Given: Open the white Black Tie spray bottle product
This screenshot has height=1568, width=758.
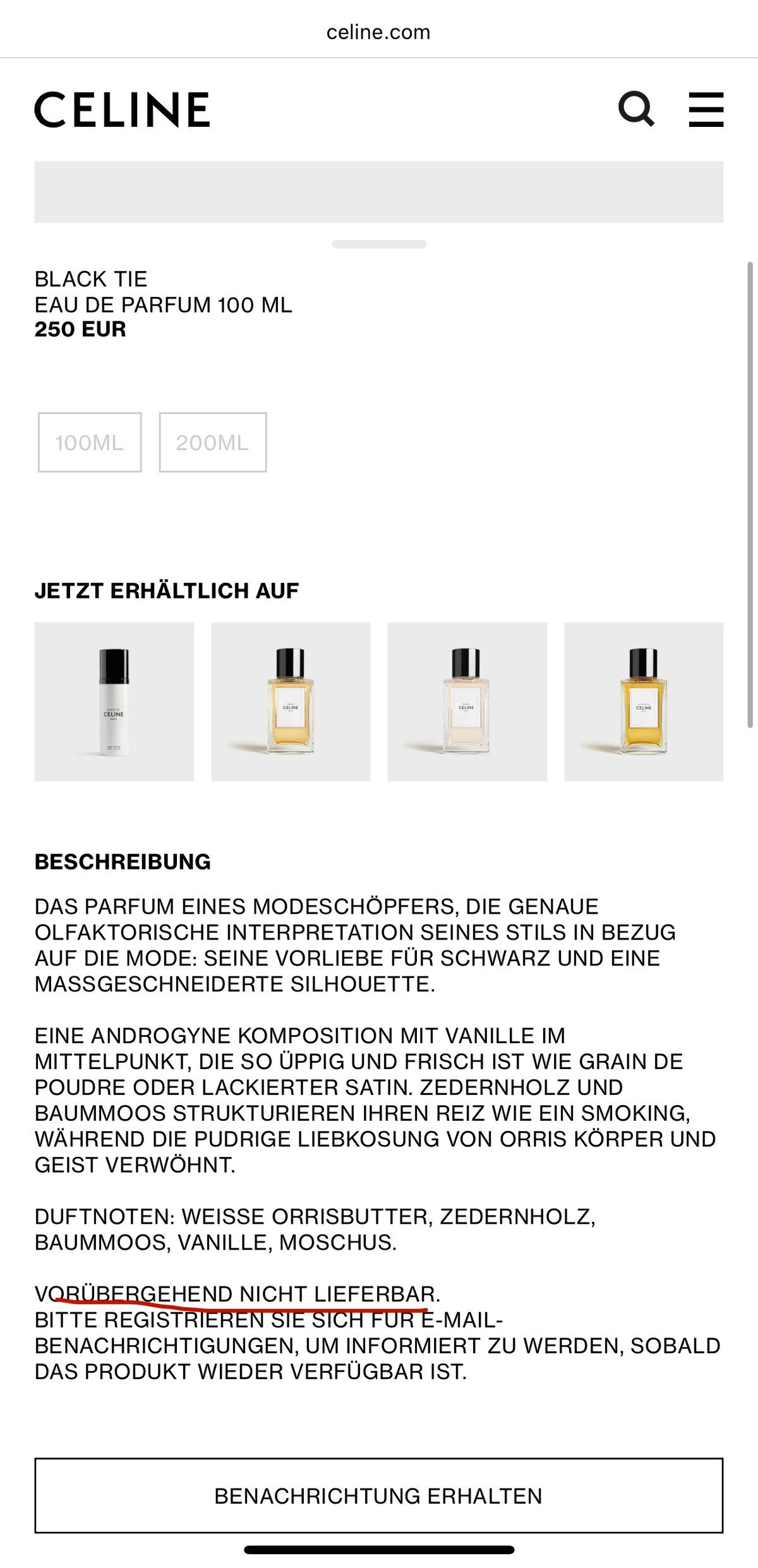Looking at the screenshot, I should click(x=114, y=702).
